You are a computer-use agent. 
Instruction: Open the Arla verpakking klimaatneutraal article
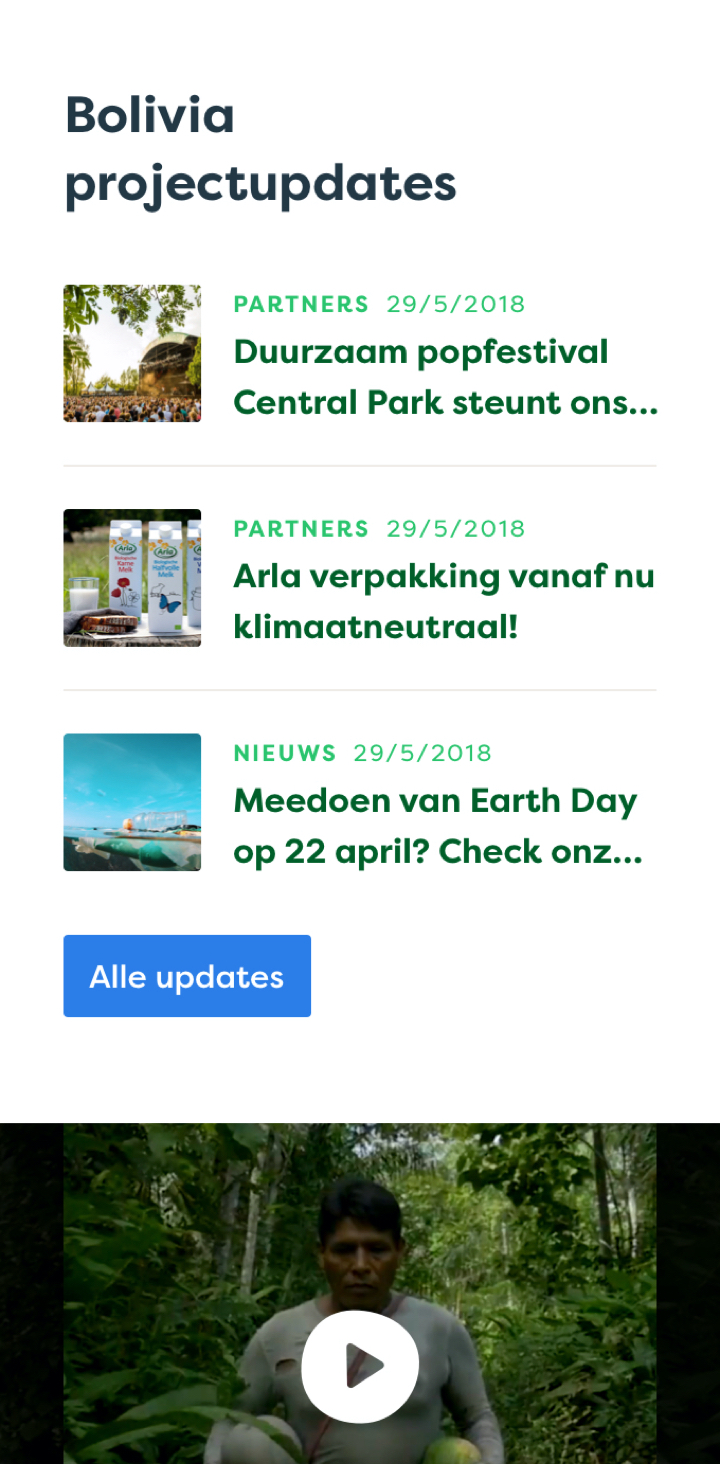pos(443,601)
